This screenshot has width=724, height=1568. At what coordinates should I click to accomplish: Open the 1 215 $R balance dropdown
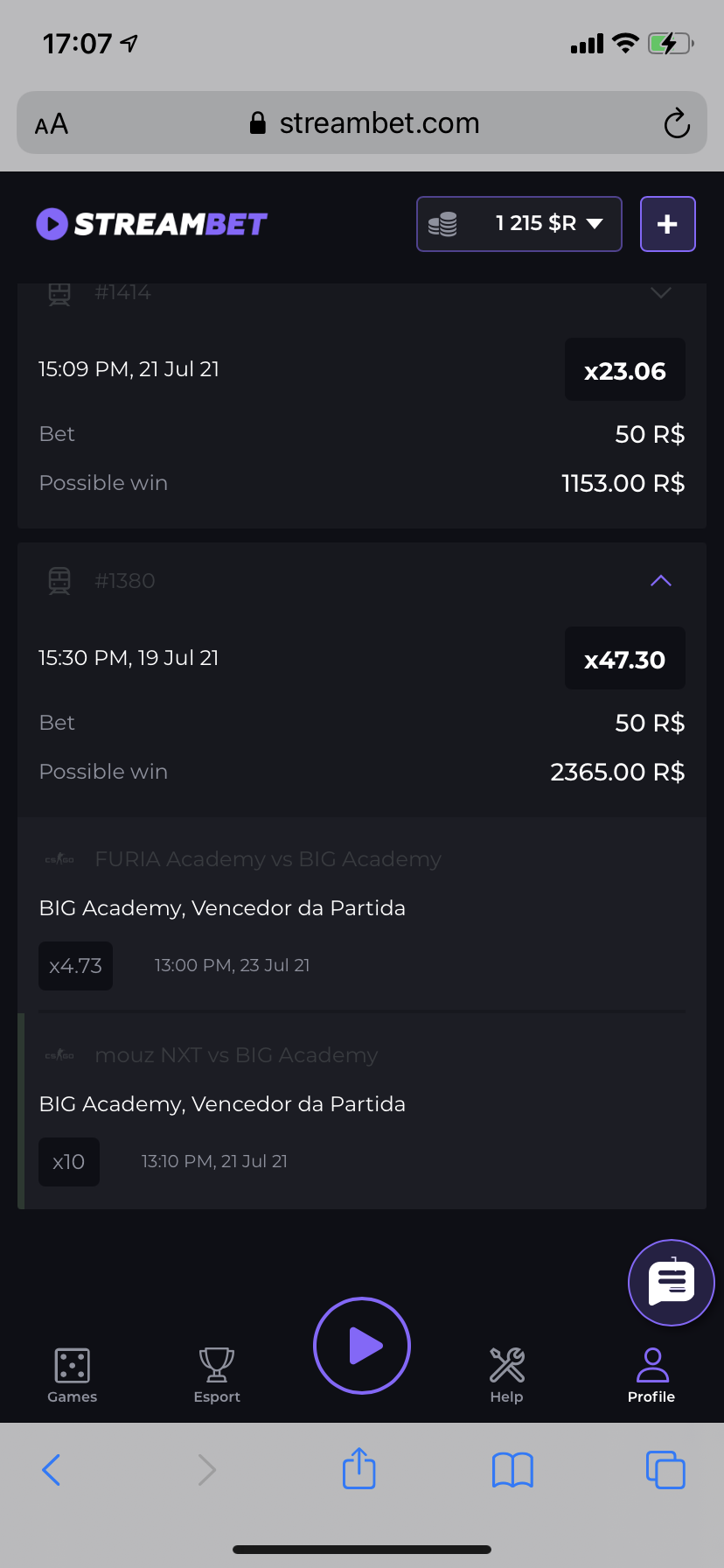point(519,224)
